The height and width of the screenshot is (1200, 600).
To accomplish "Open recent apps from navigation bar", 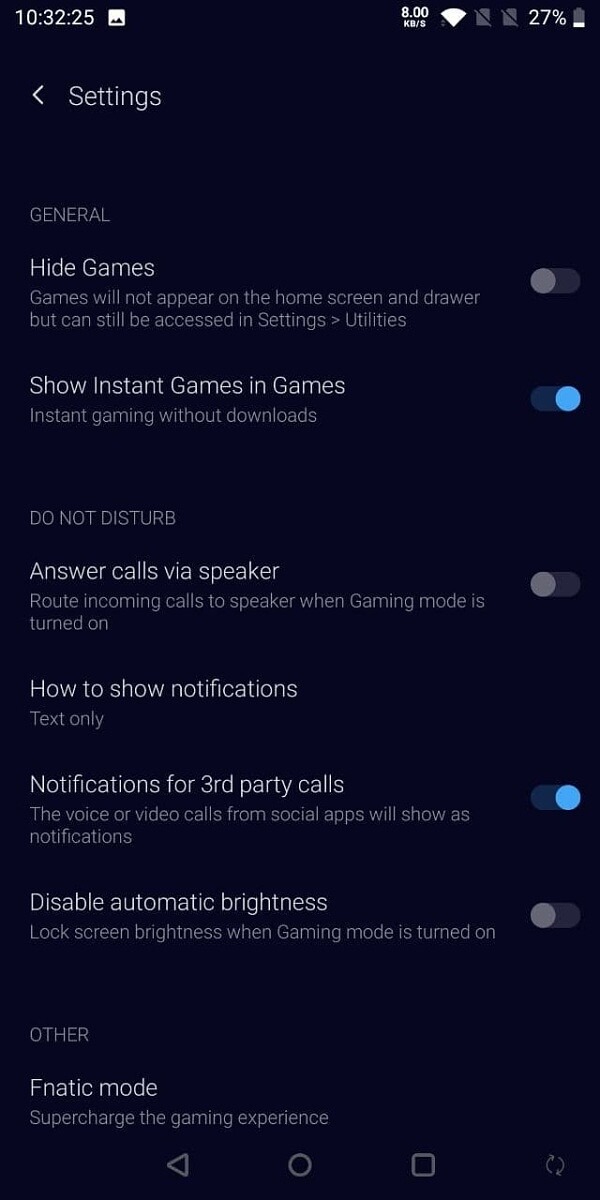I will coord(423,1165).
